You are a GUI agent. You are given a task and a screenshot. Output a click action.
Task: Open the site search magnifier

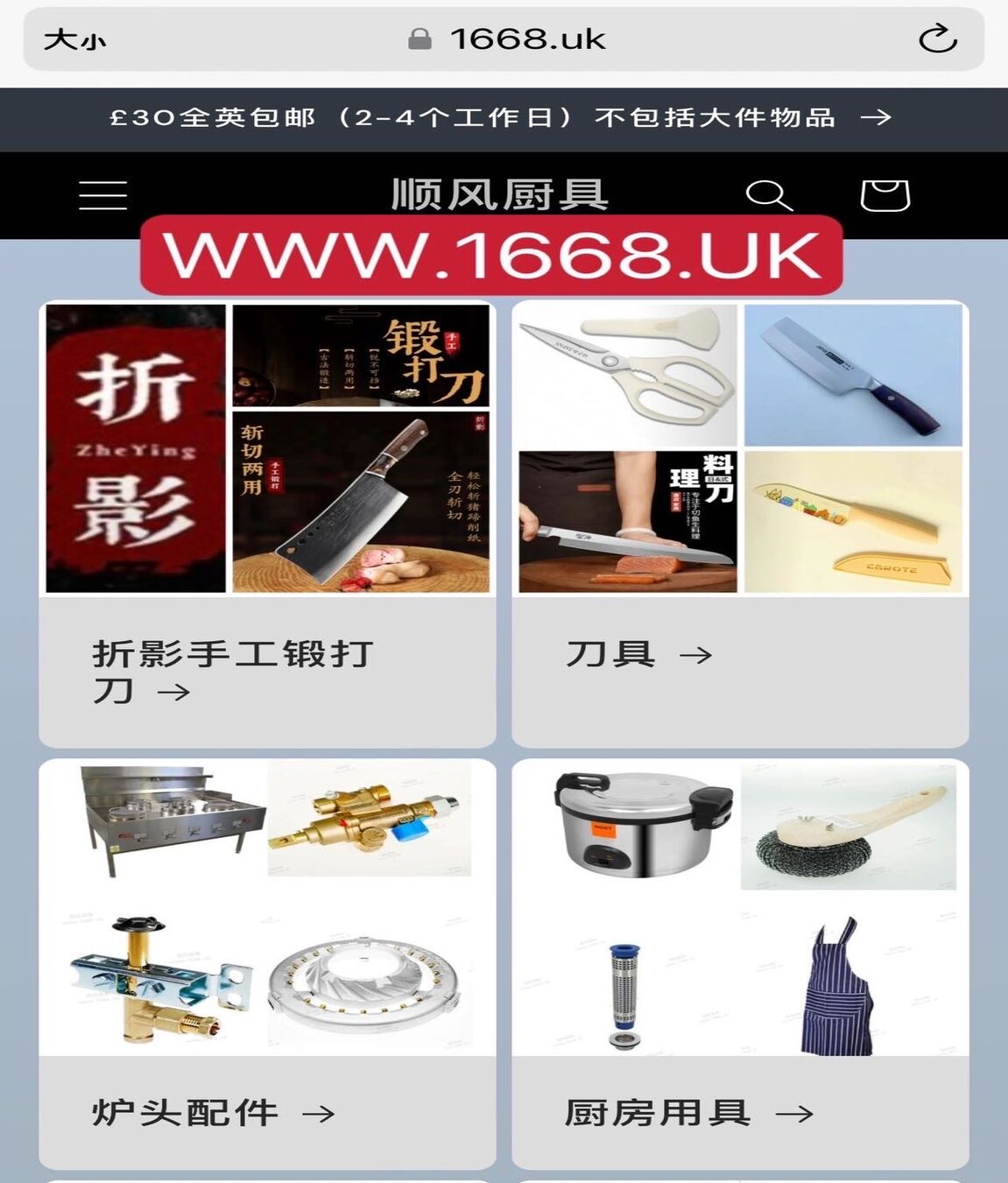pos(768,195)
